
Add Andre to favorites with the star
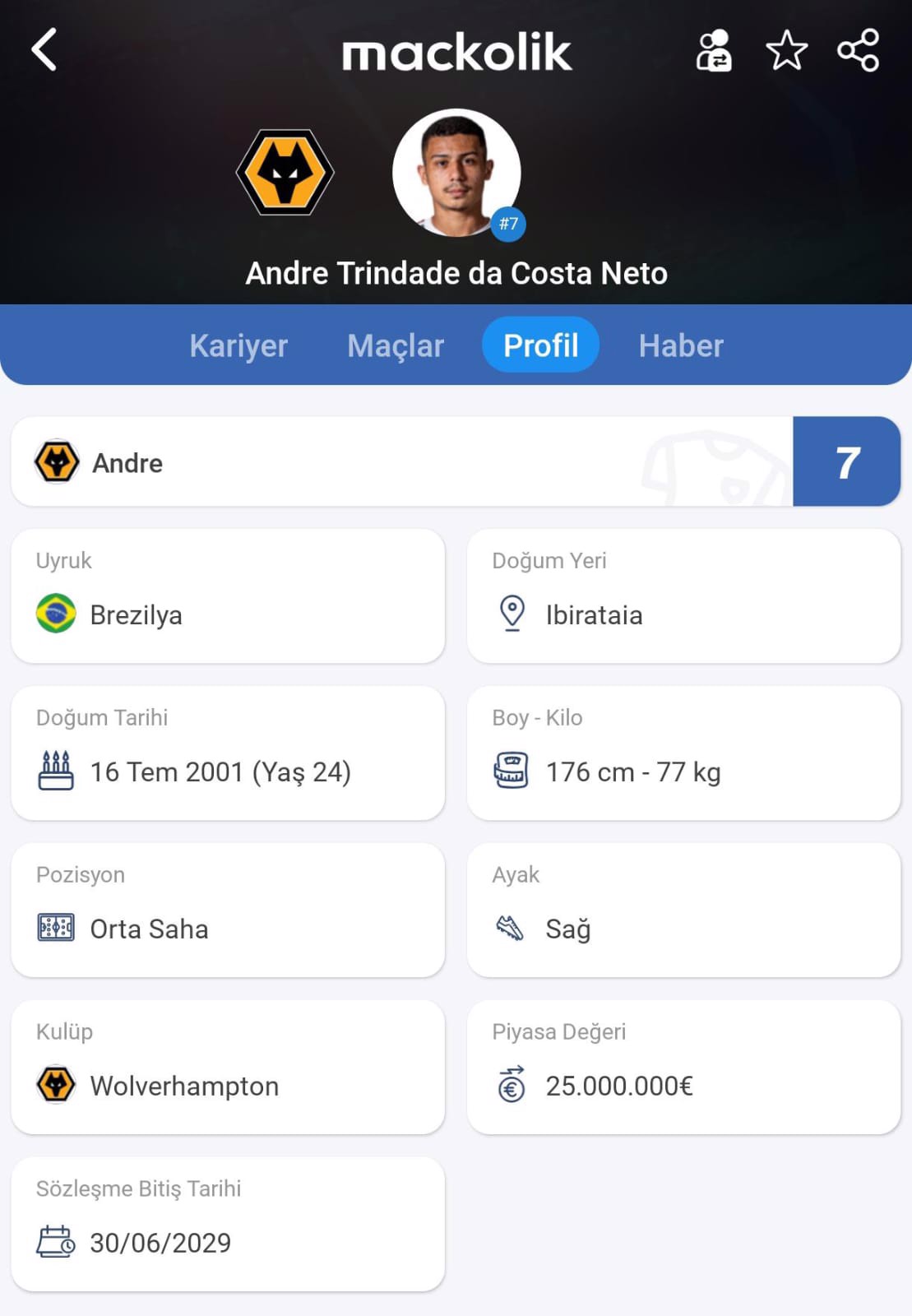786,51
